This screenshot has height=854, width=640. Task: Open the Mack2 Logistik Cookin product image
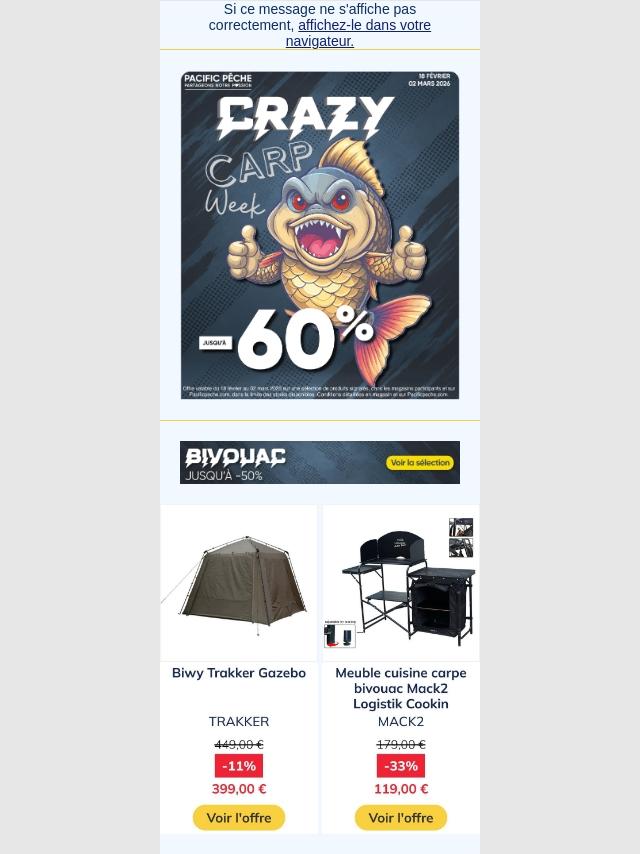(x=401, y=583)
